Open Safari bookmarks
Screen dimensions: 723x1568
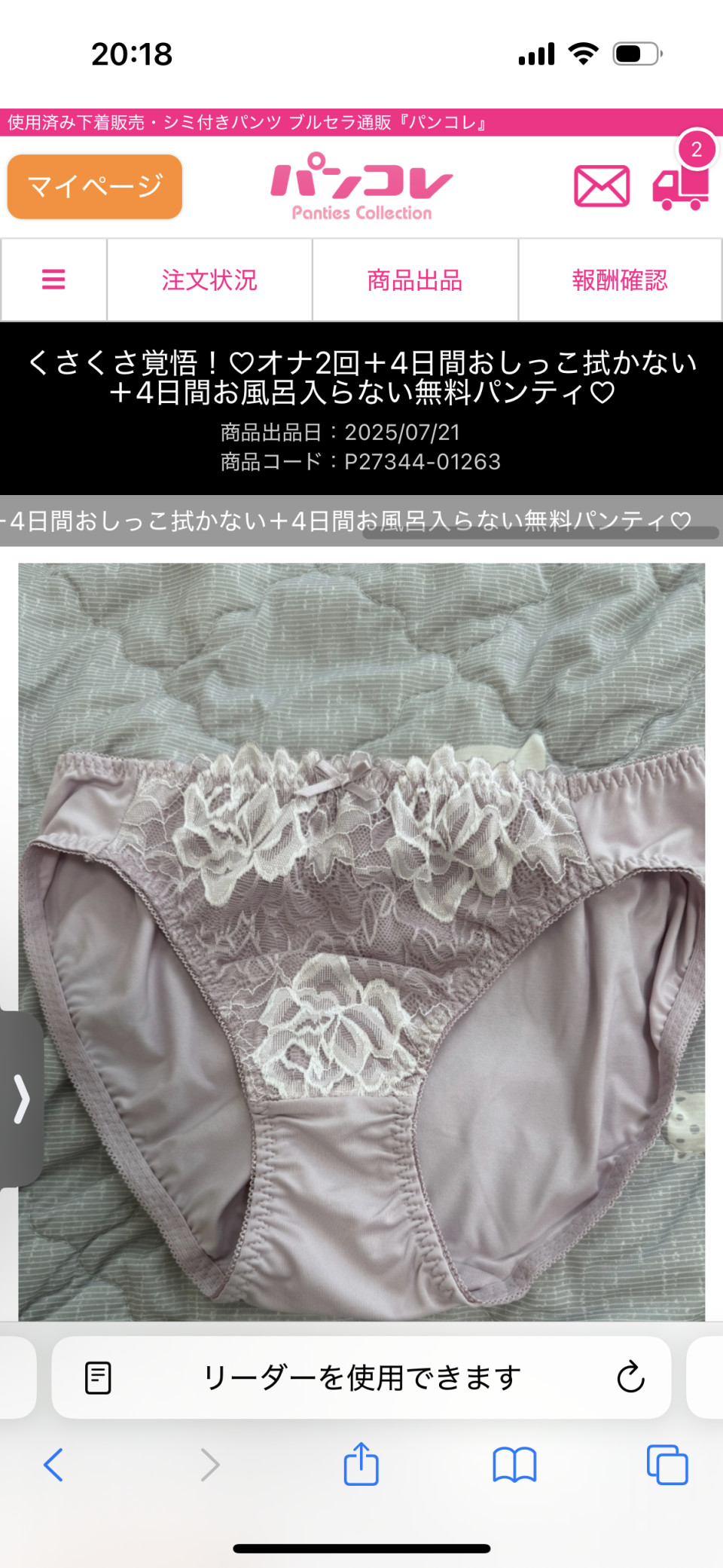[514, 1465]
